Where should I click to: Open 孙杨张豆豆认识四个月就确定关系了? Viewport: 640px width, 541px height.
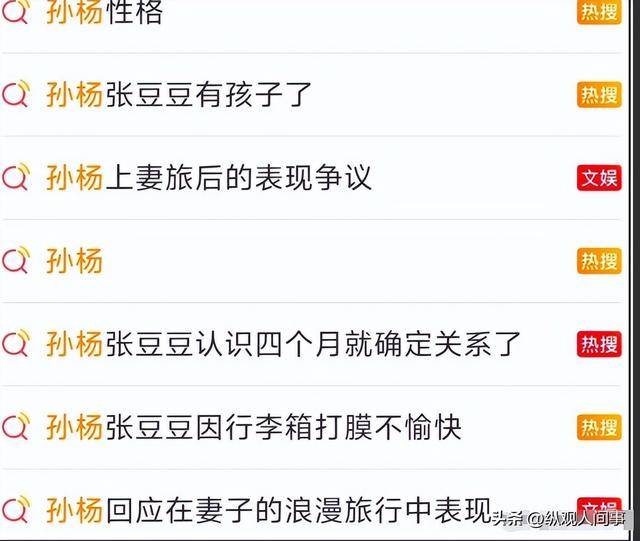(284, 344)
